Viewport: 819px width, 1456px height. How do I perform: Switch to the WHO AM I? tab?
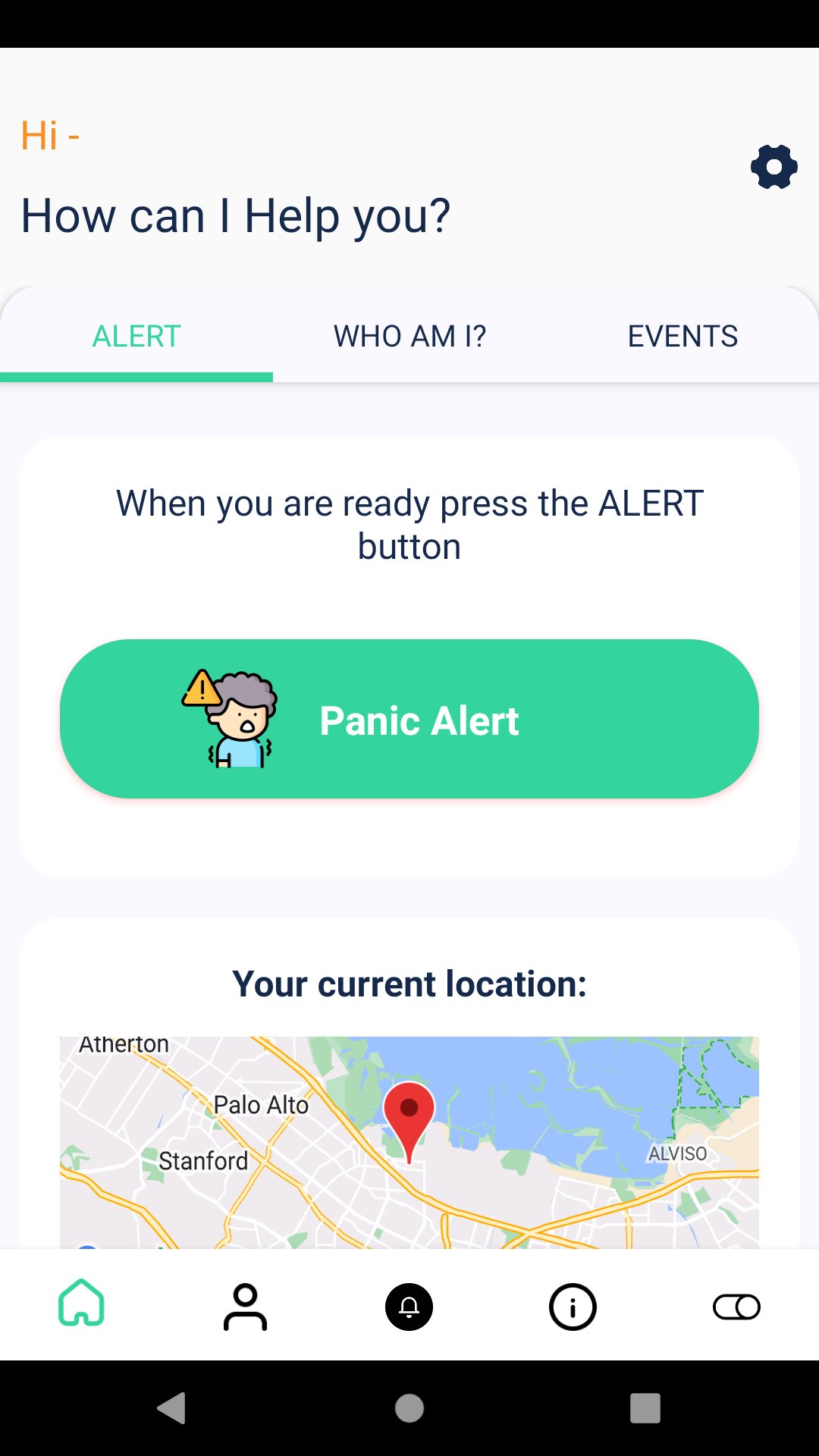coord(409,335)
